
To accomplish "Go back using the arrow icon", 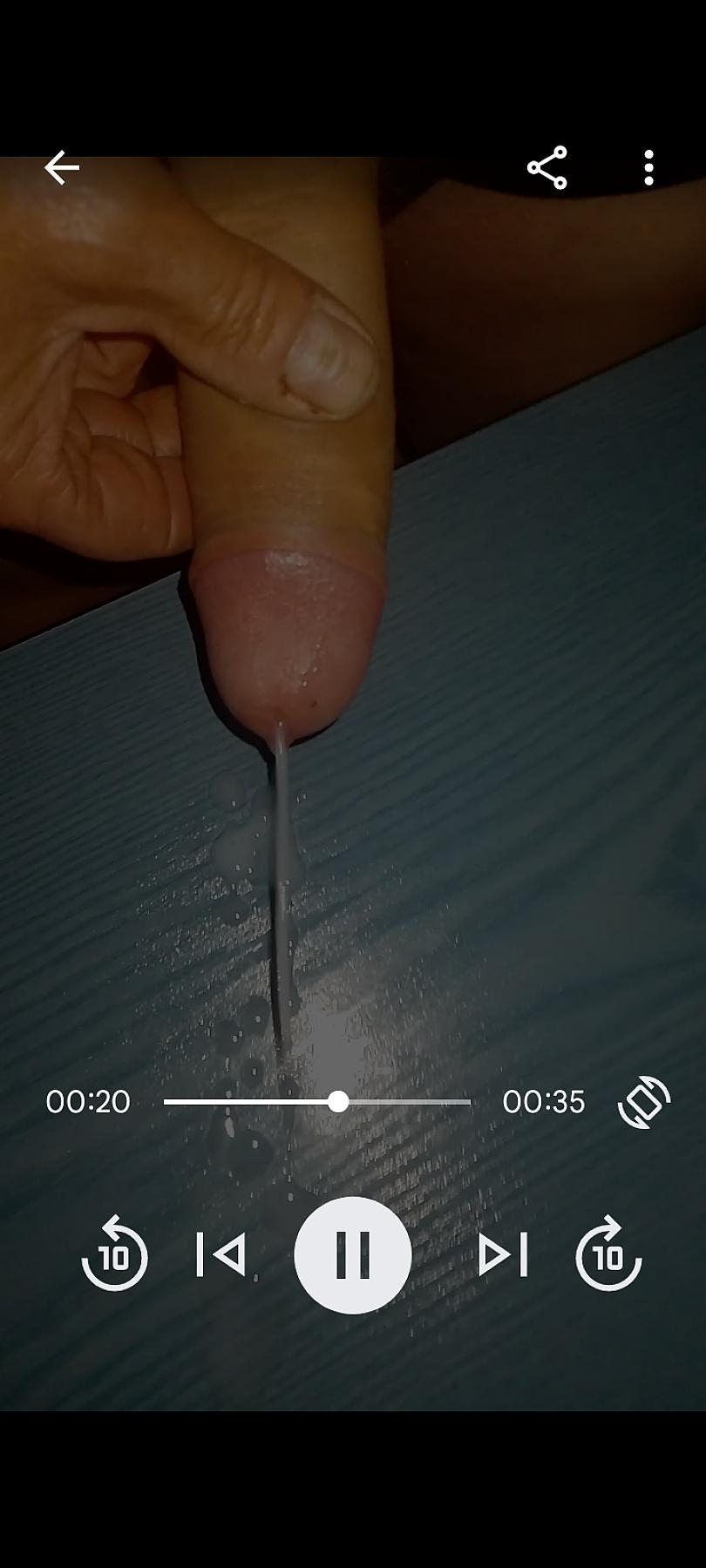I will coord(62,167).
